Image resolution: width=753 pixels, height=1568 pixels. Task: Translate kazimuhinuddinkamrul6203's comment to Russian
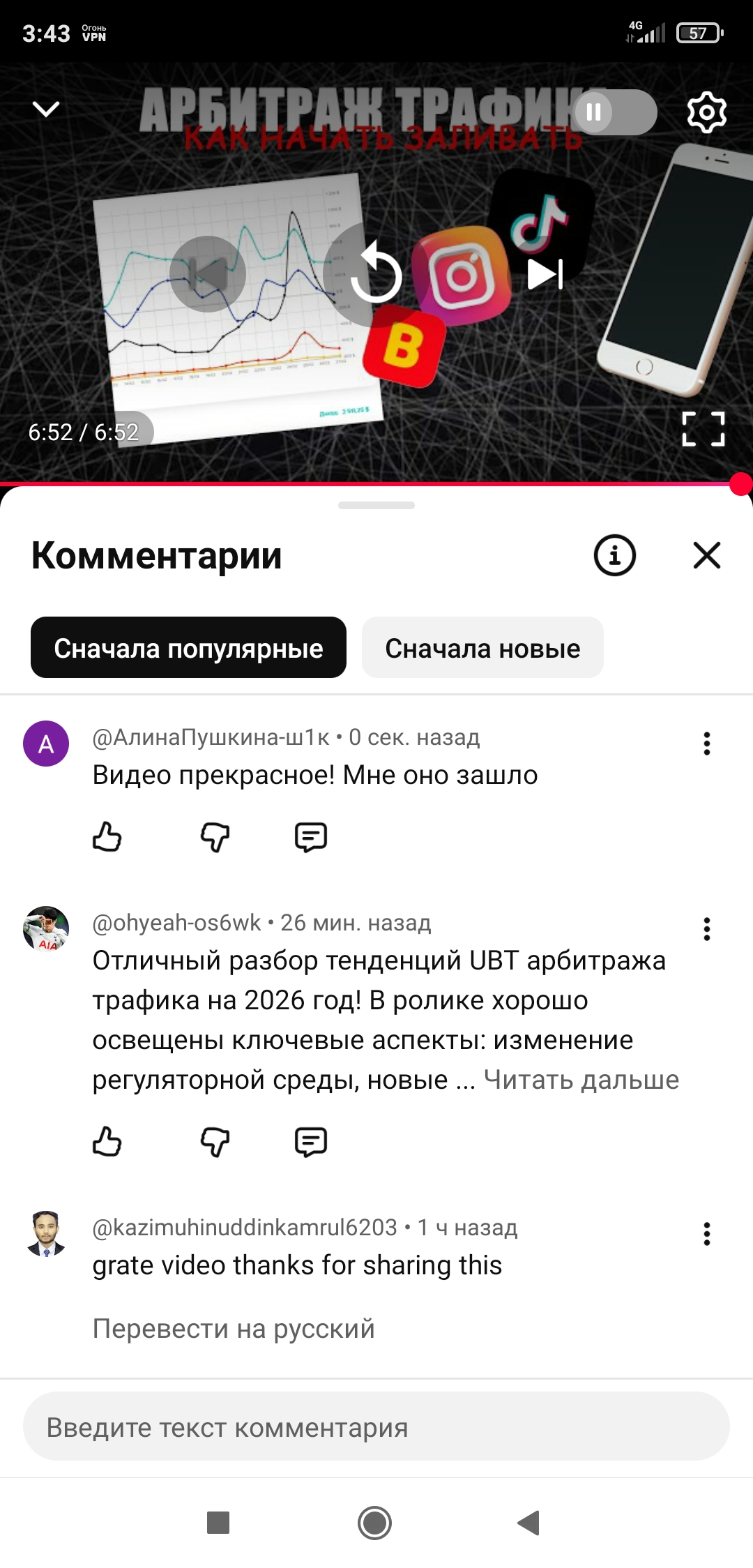coord(234,1329)
